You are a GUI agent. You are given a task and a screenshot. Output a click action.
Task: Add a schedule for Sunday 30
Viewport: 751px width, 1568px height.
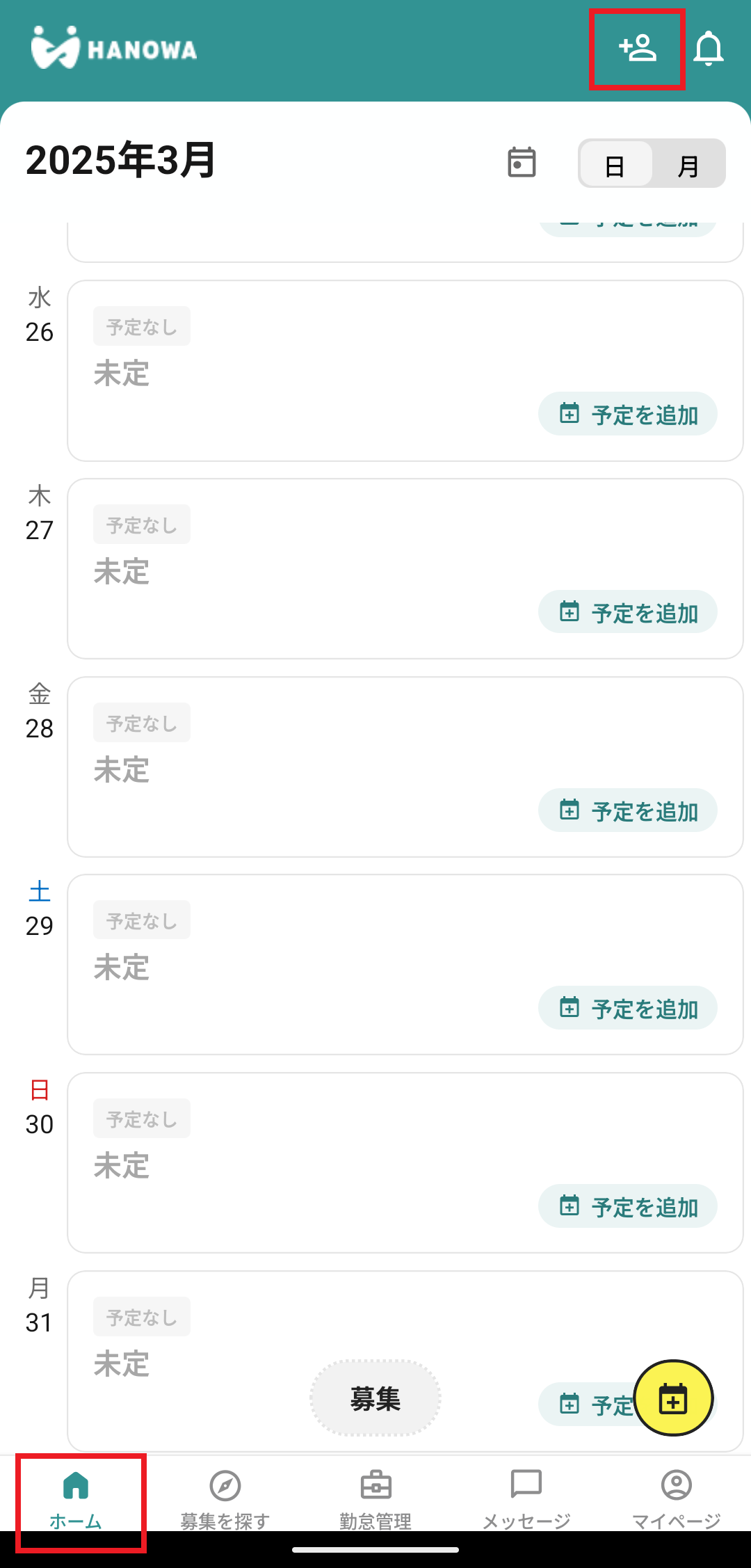(628, 1206)
